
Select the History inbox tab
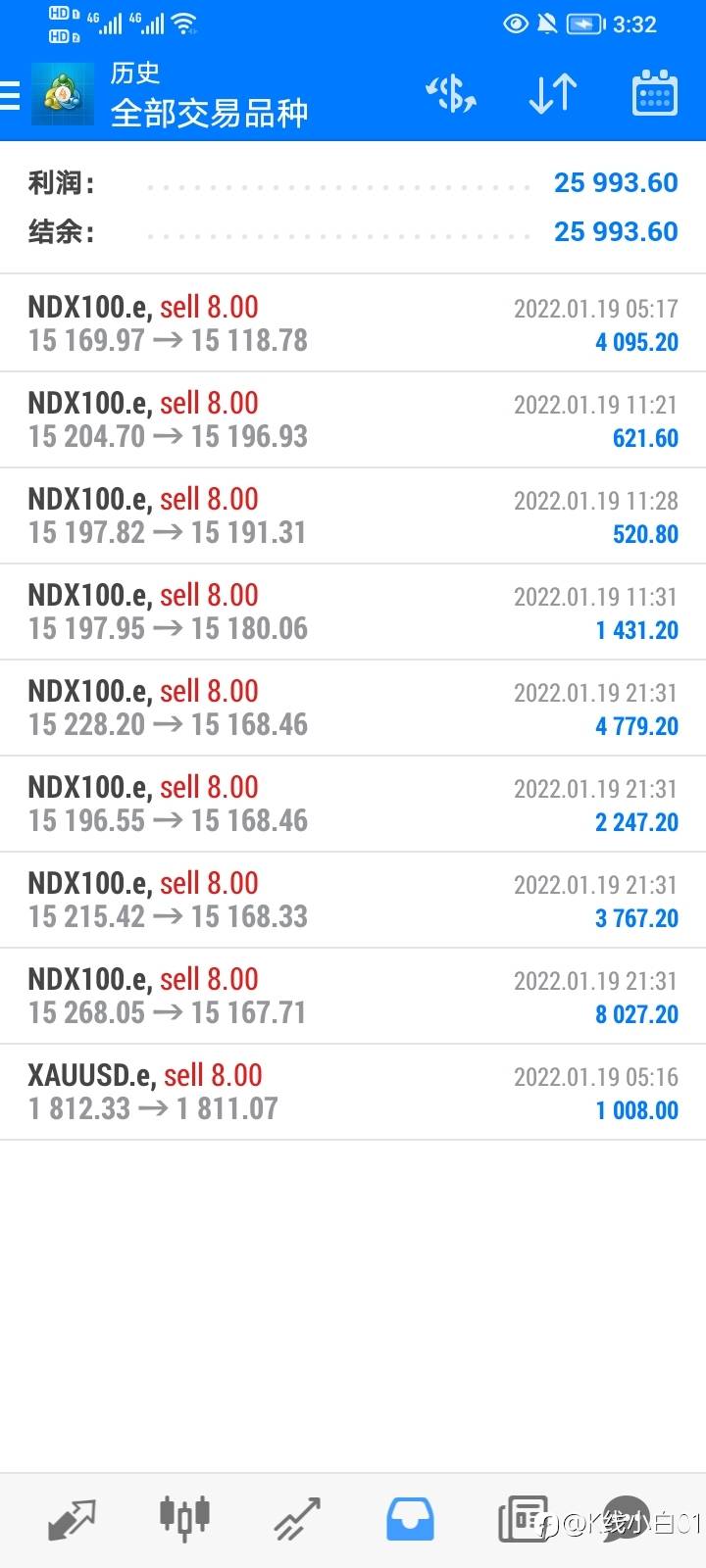tap(410, 1520)
